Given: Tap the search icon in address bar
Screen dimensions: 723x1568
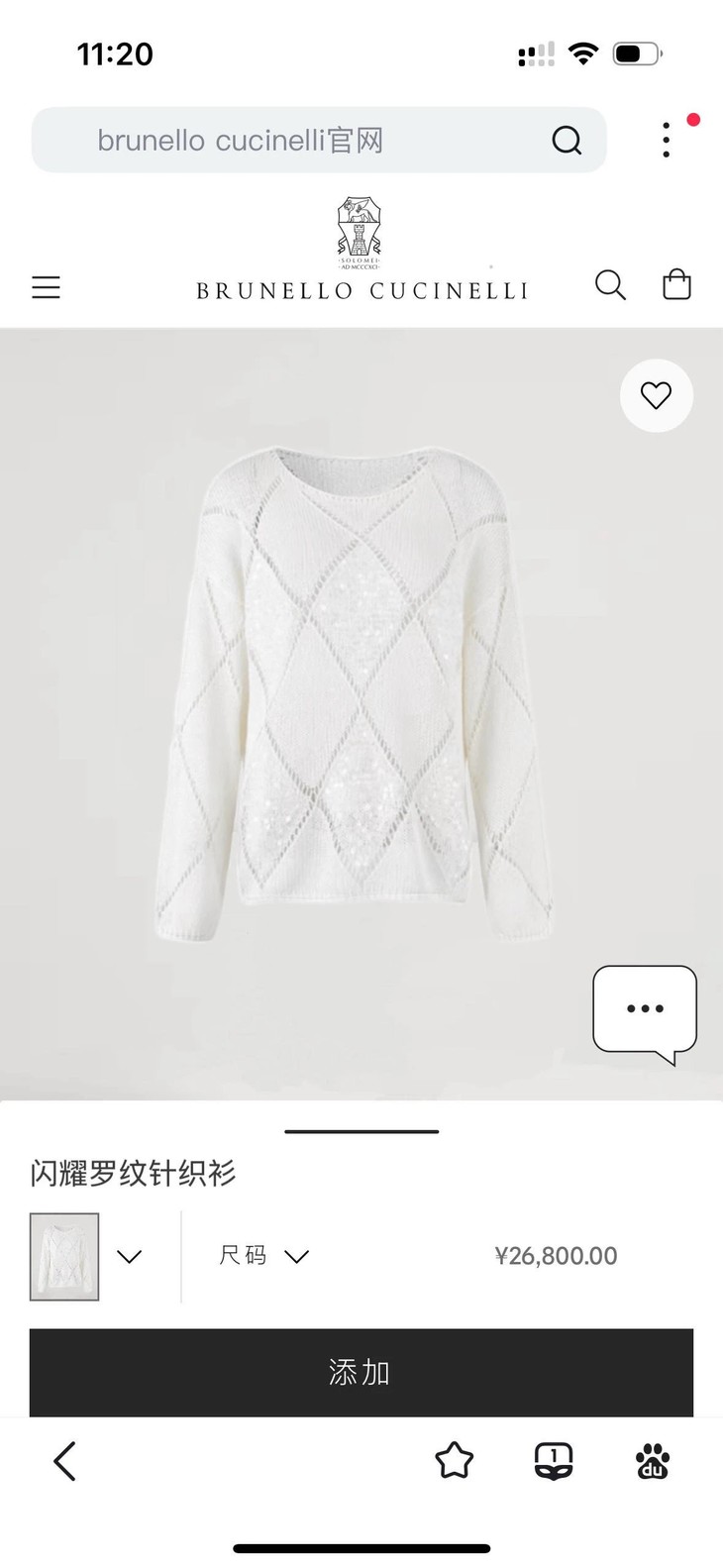Looking at the screenshot, I should coord(567,141).
